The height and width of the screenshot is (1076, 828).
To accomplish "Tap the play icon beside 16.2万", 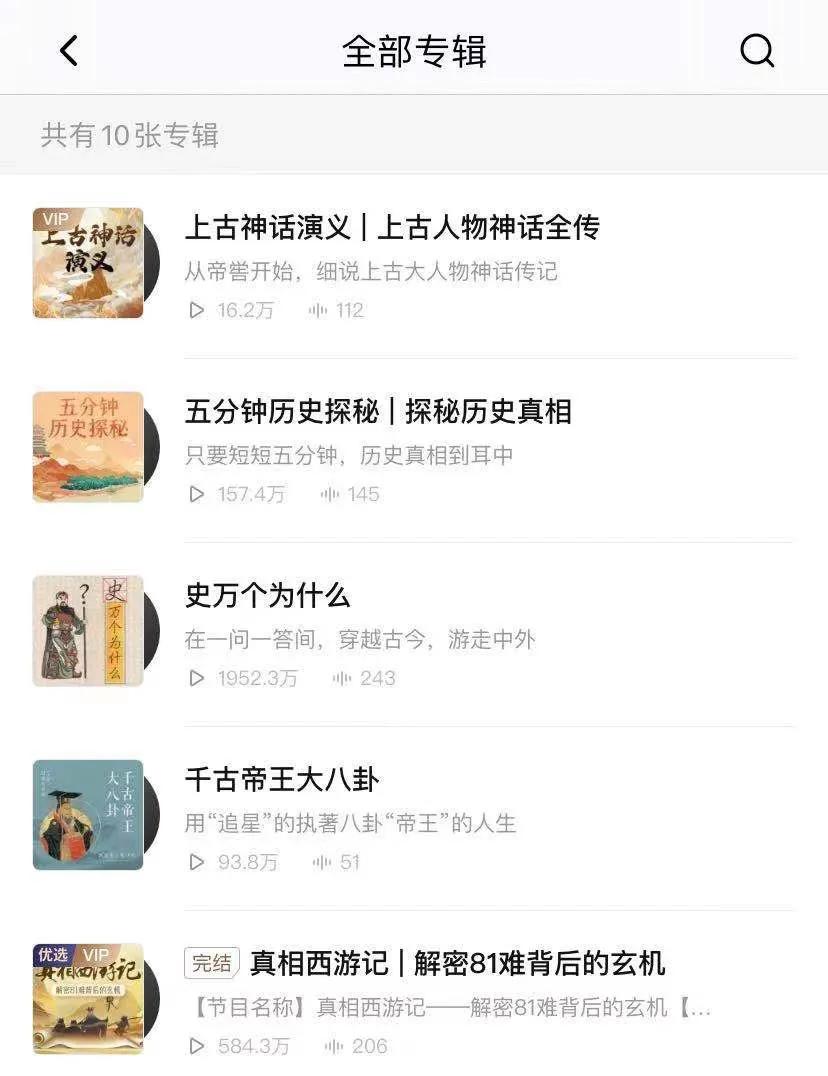I will [x=197, y=310].
